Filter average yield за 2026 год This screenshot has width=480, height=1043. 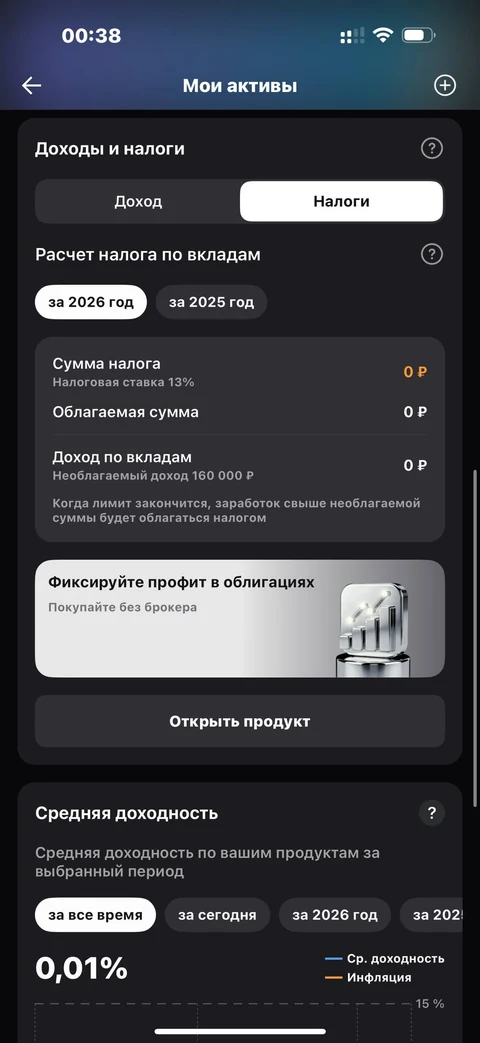click(335, 915)
